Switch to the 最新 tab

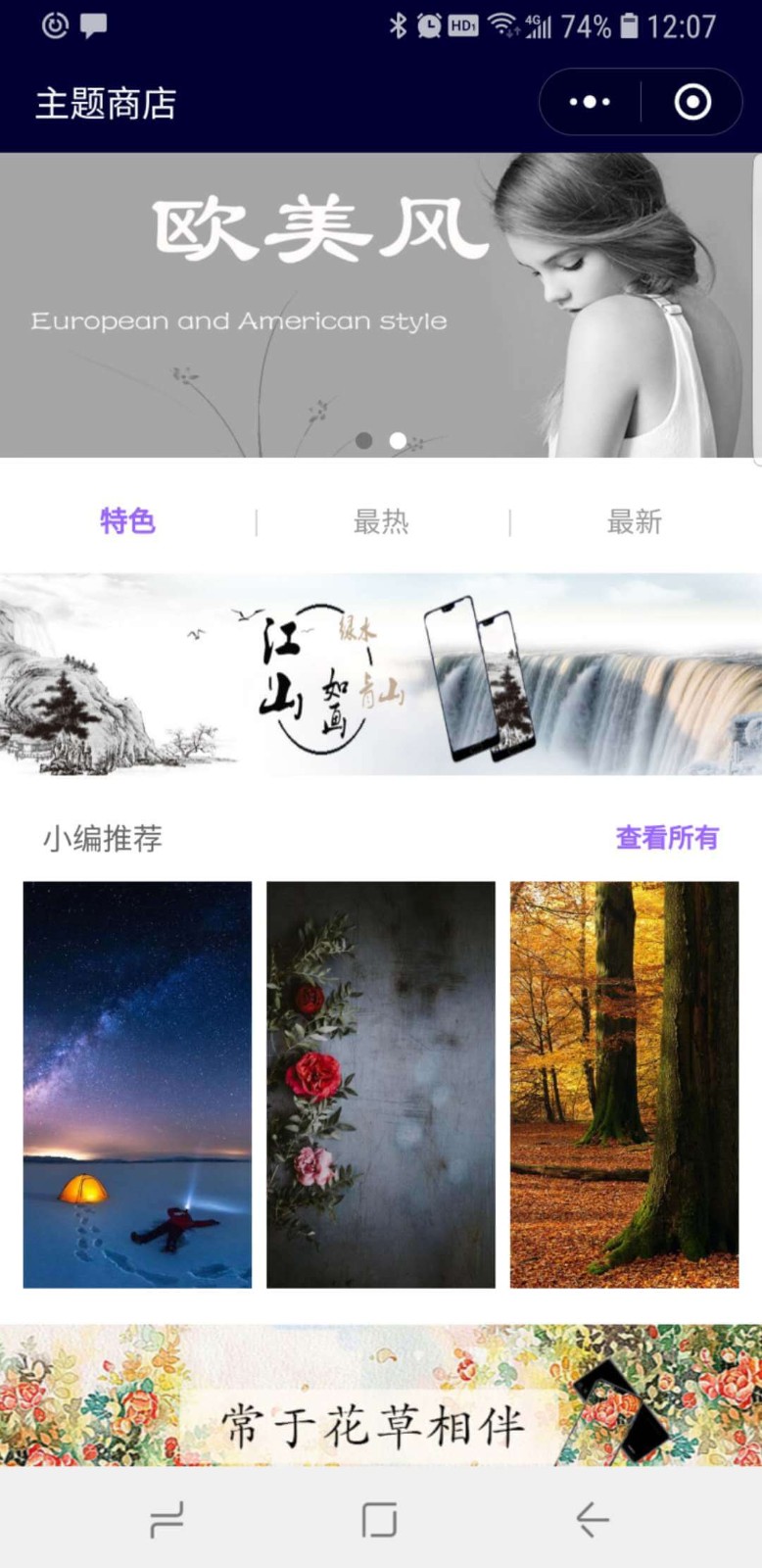[635, 521]
